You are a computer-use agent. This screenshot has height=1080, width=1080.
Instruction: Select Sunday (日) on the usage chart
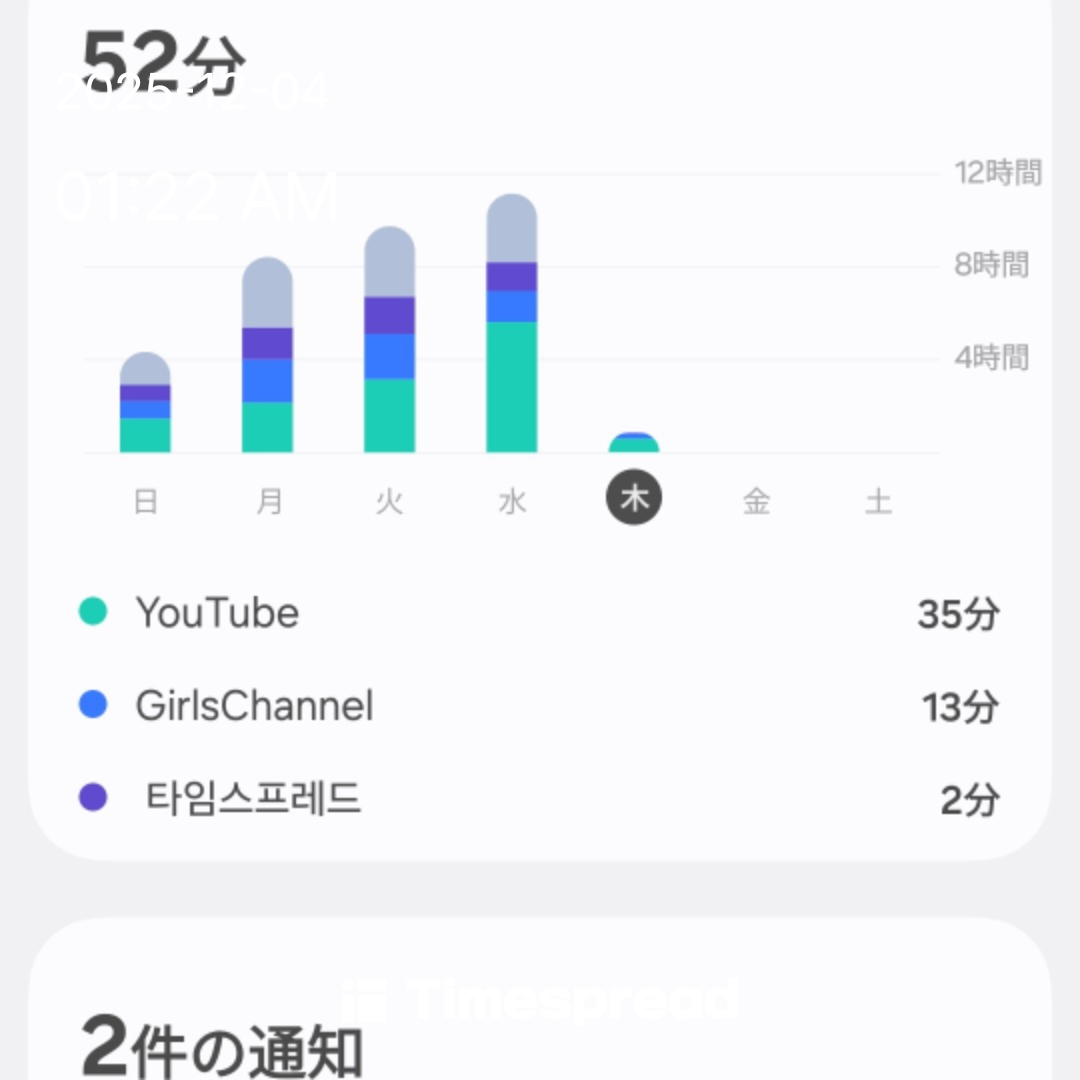tap(145, 501)
